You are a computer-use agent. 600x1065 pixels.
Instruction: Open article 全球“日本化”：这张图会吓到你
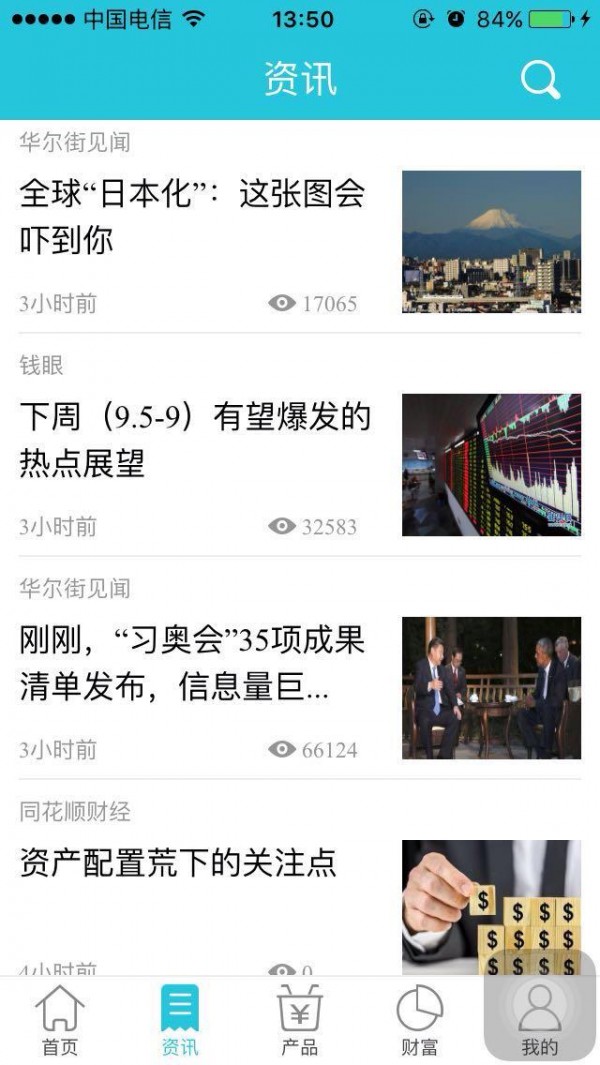coord(192,217)
